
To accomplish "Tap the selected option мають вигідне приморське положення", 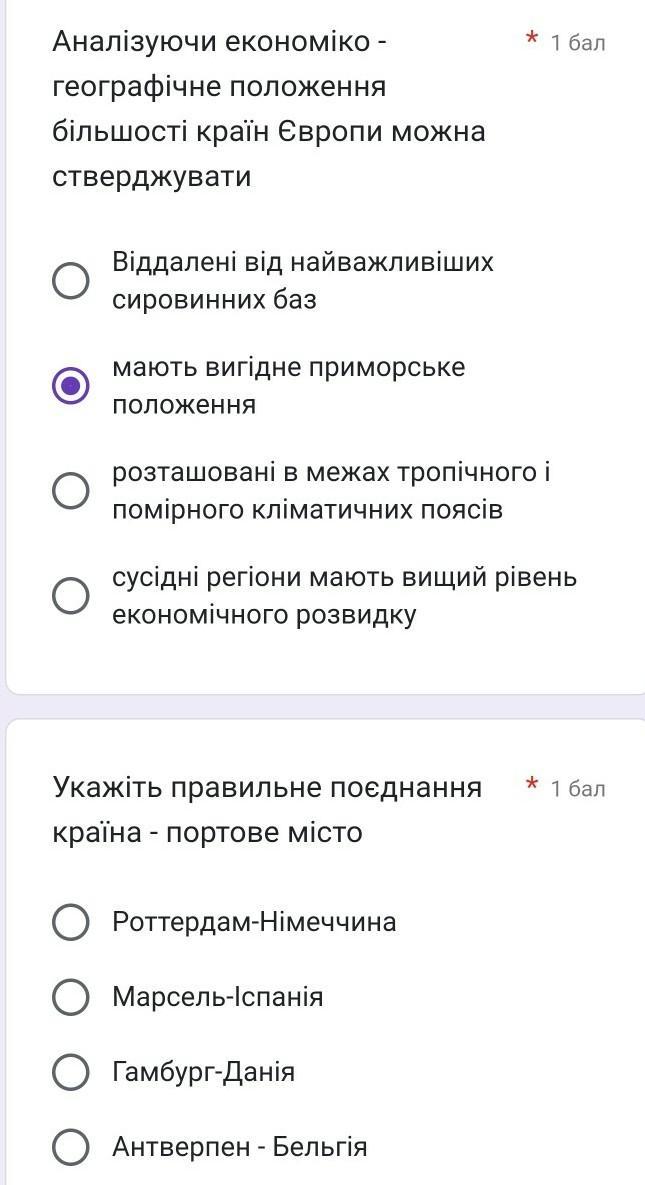I will [x=70, y=386].
